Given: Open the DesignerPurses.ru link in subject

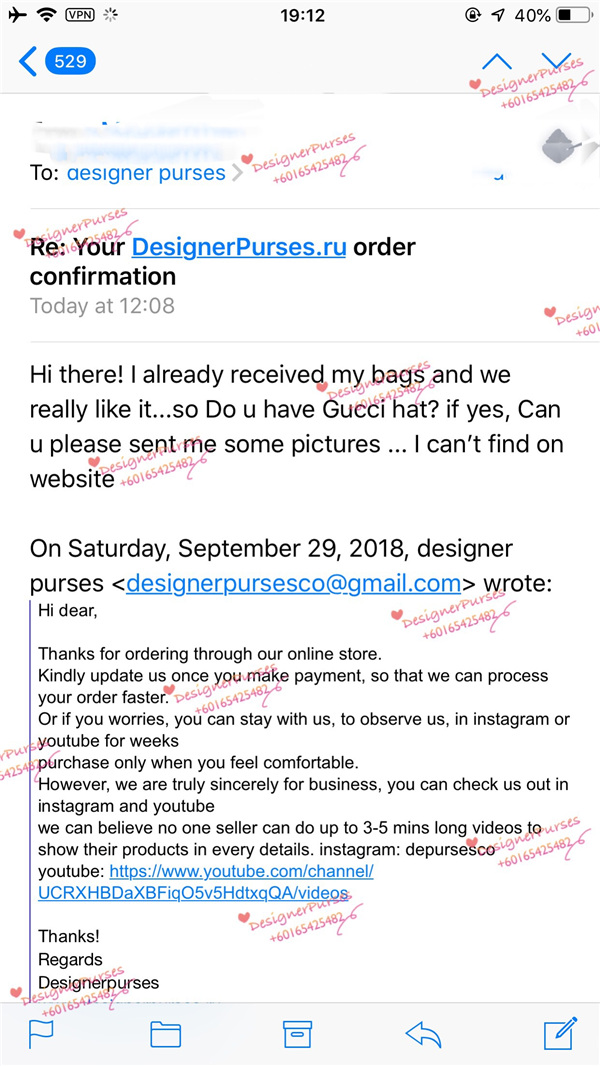Looking at the screenshot, I should (x=239, y=247).
